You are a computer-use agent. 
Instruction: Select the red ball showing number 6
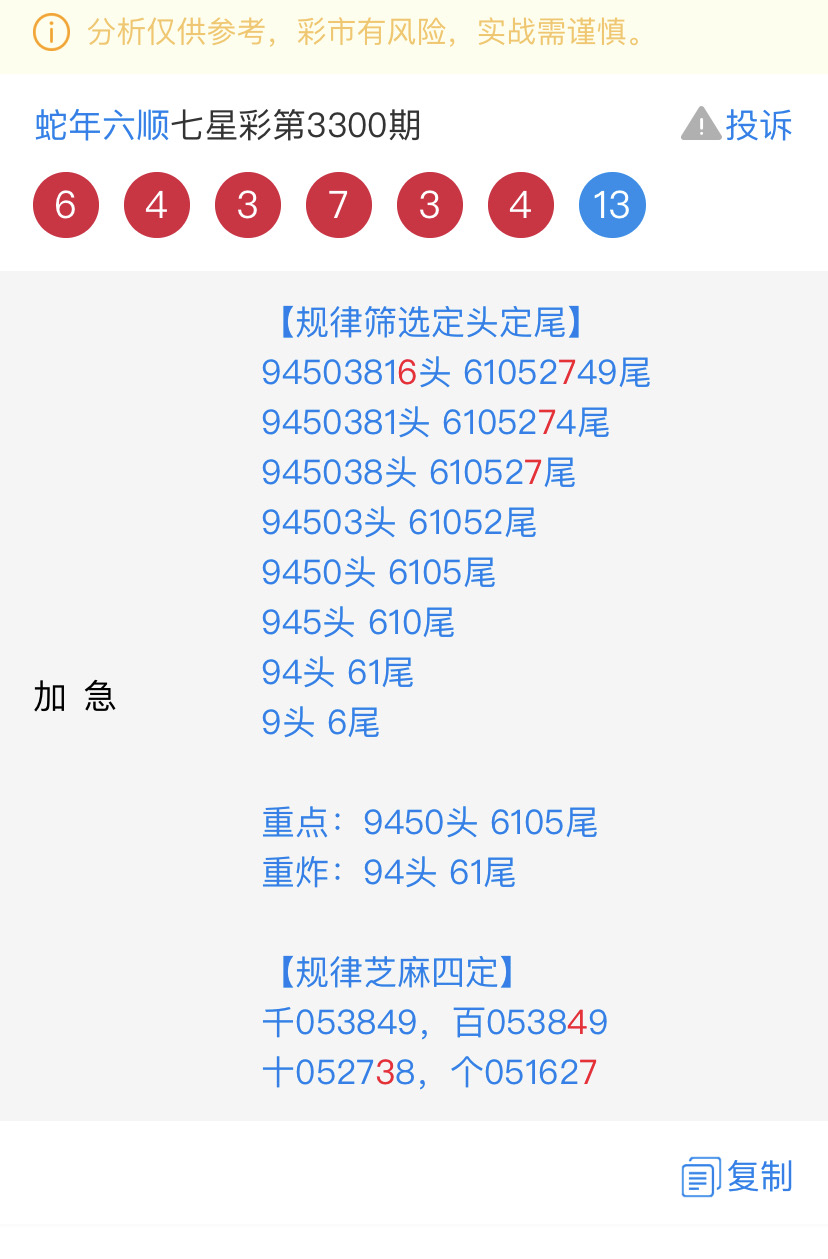click(66, 204)
